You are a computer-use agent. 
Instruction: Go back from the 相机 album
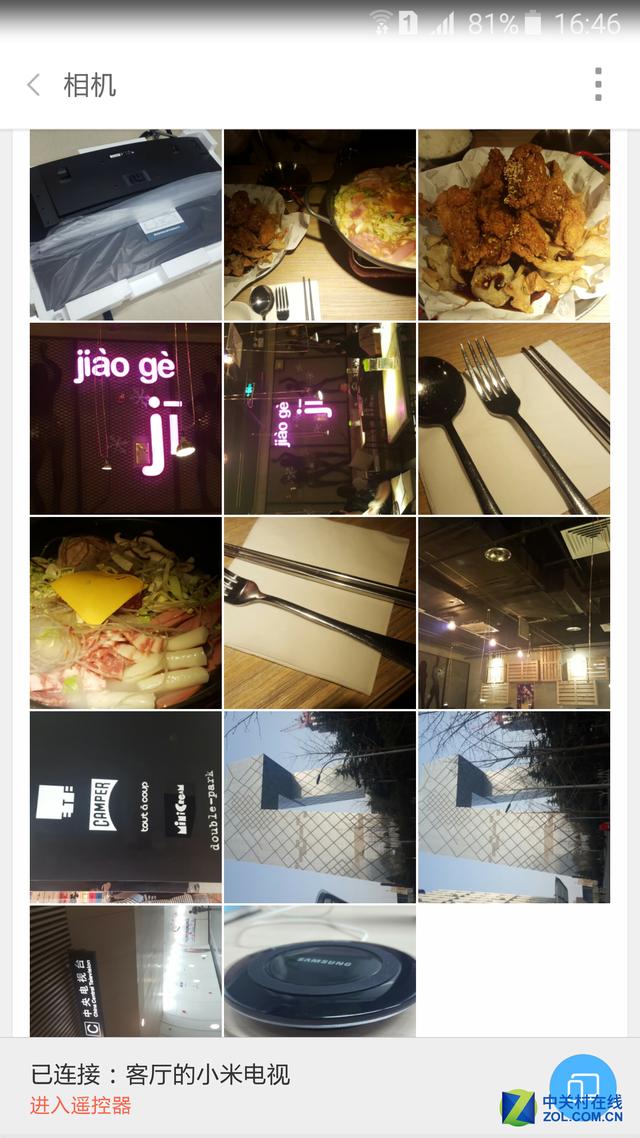coord(34,85)
